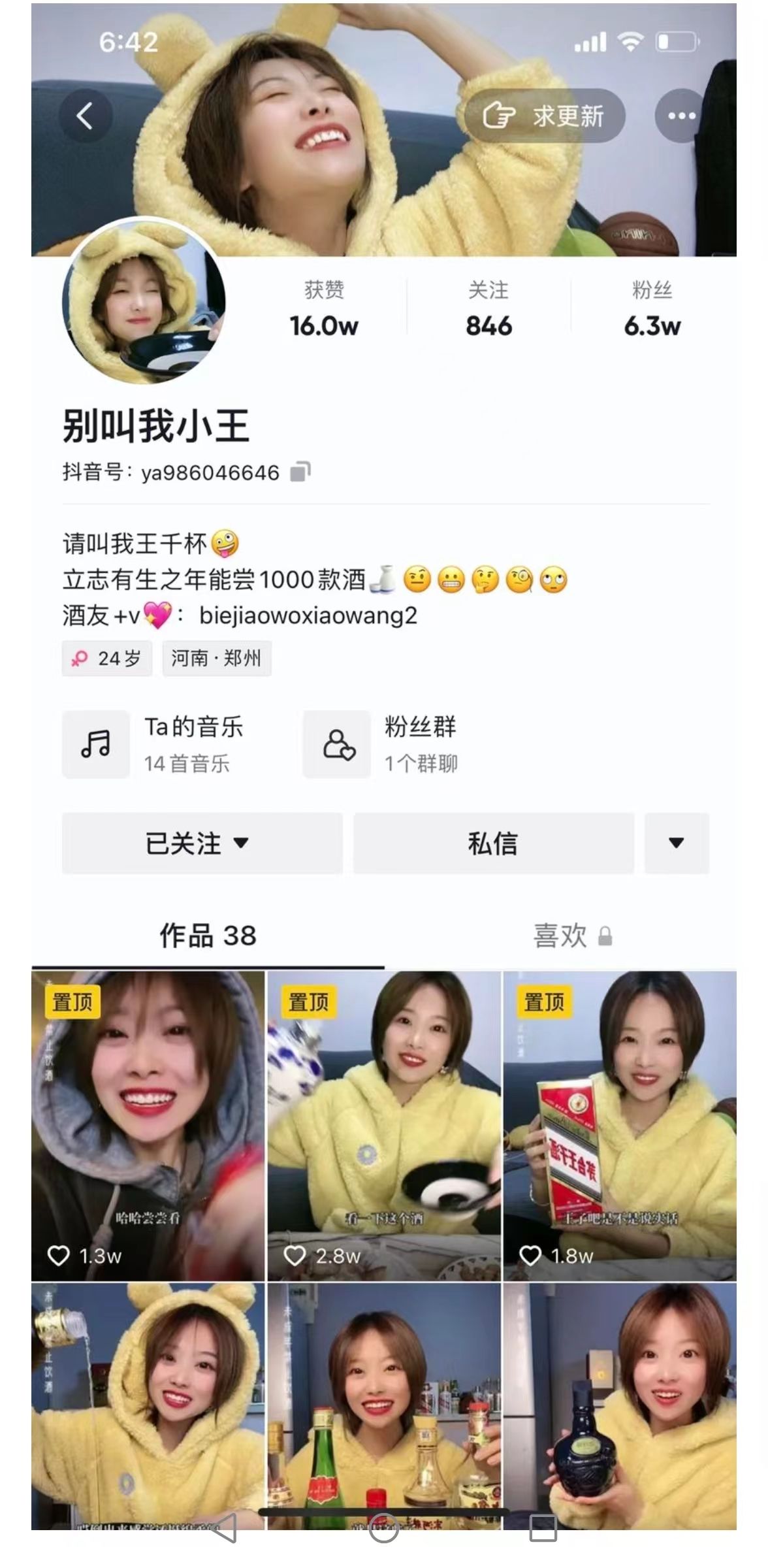The width and height of the screenshot is (768, 1568).
Task: Play the pinned video with 2.8w likes
Action: (384, 1125)
